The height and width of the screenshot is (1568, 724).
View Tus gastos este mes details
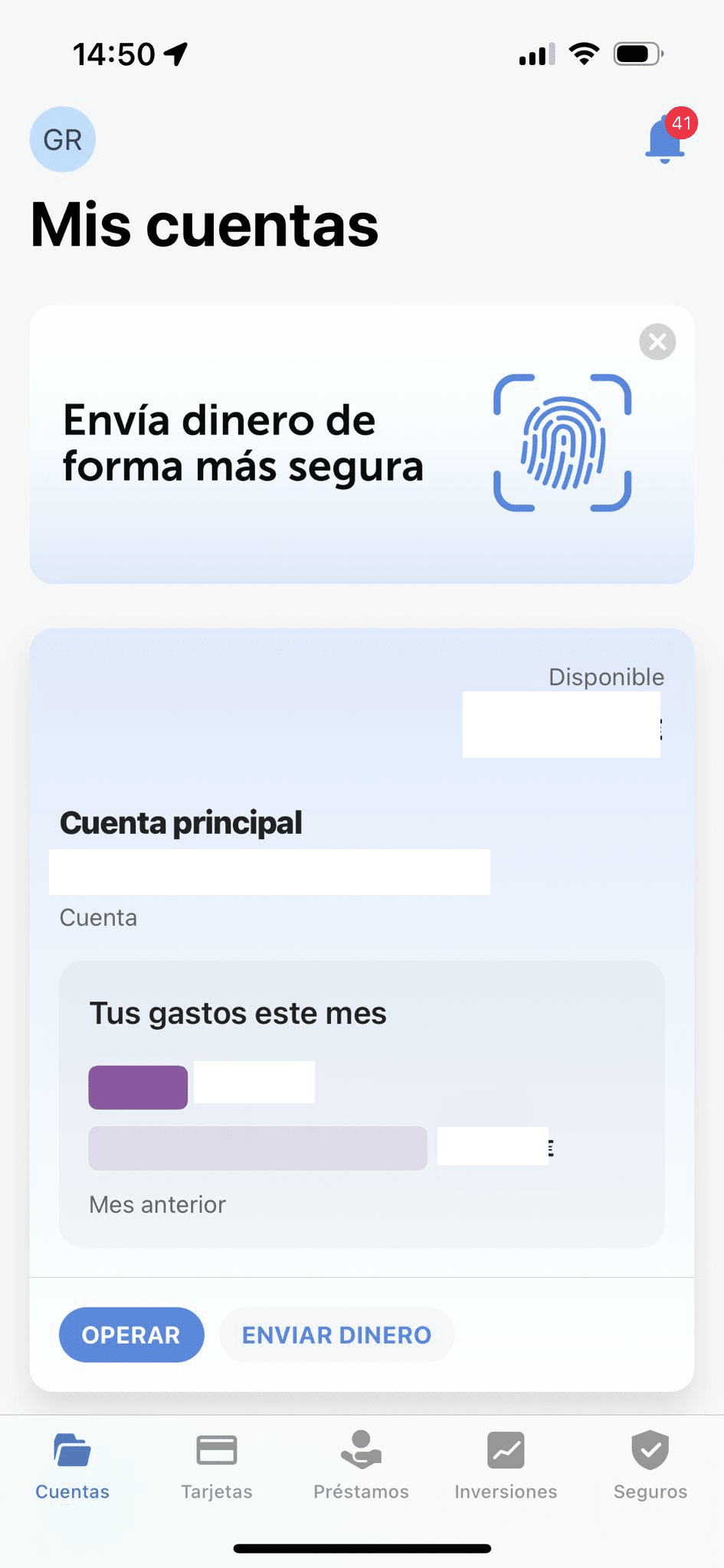coord(361,1102)
